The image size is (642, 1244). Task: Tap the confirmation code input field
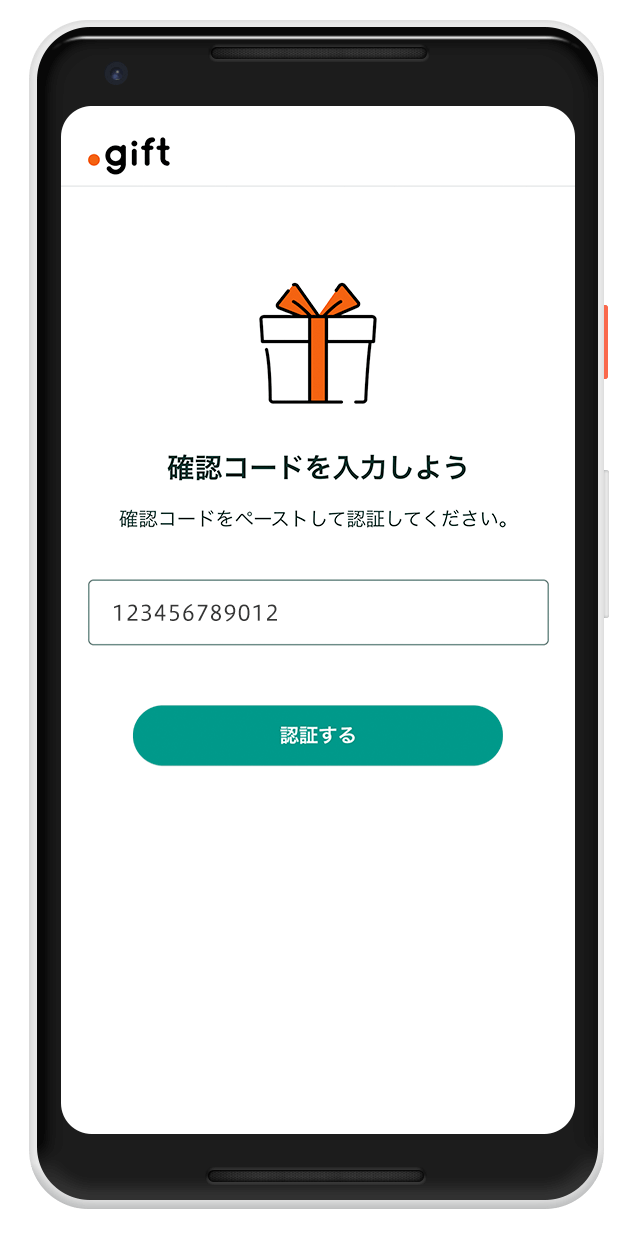[x=318, y=612]
